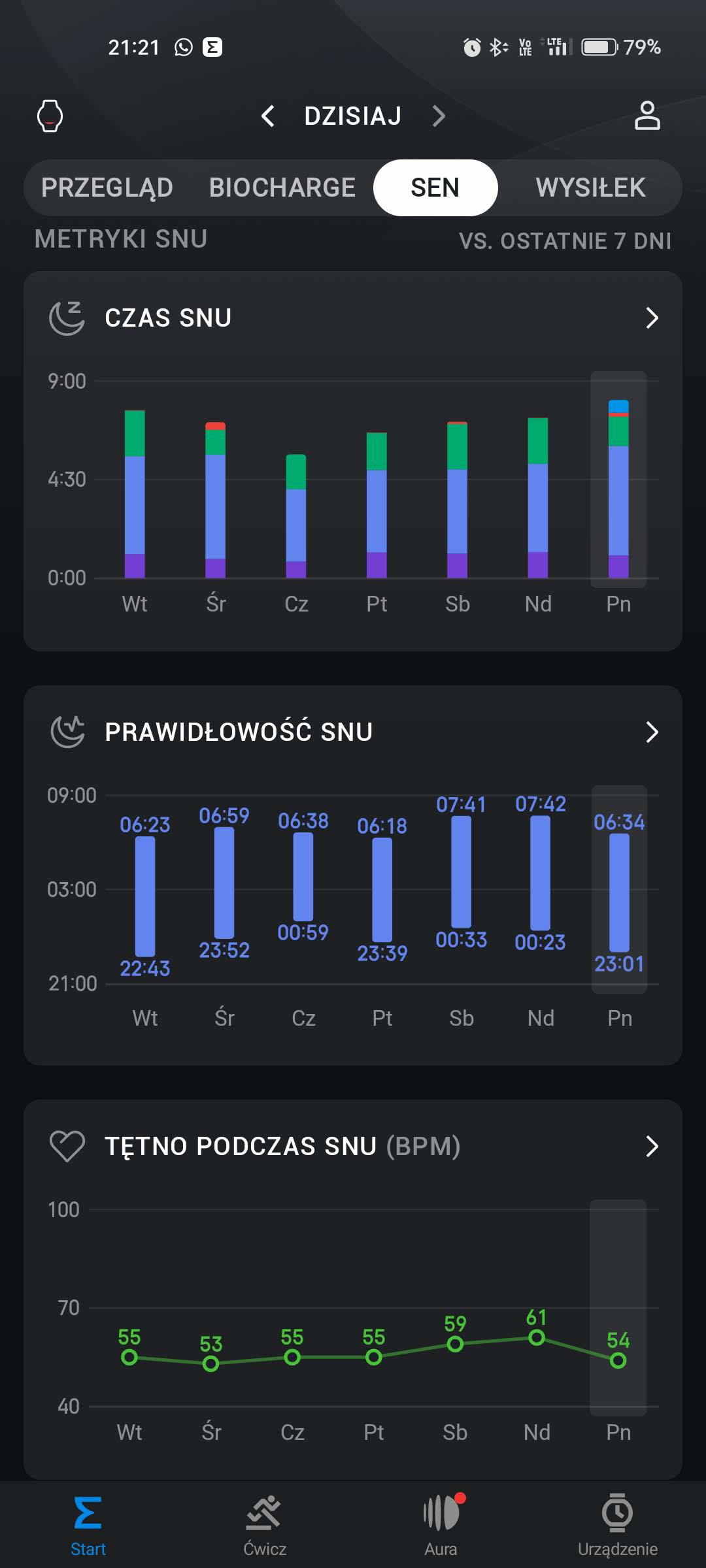Switch to the WYSIŁEK tab
The image size is (706, 1568).
590,188
